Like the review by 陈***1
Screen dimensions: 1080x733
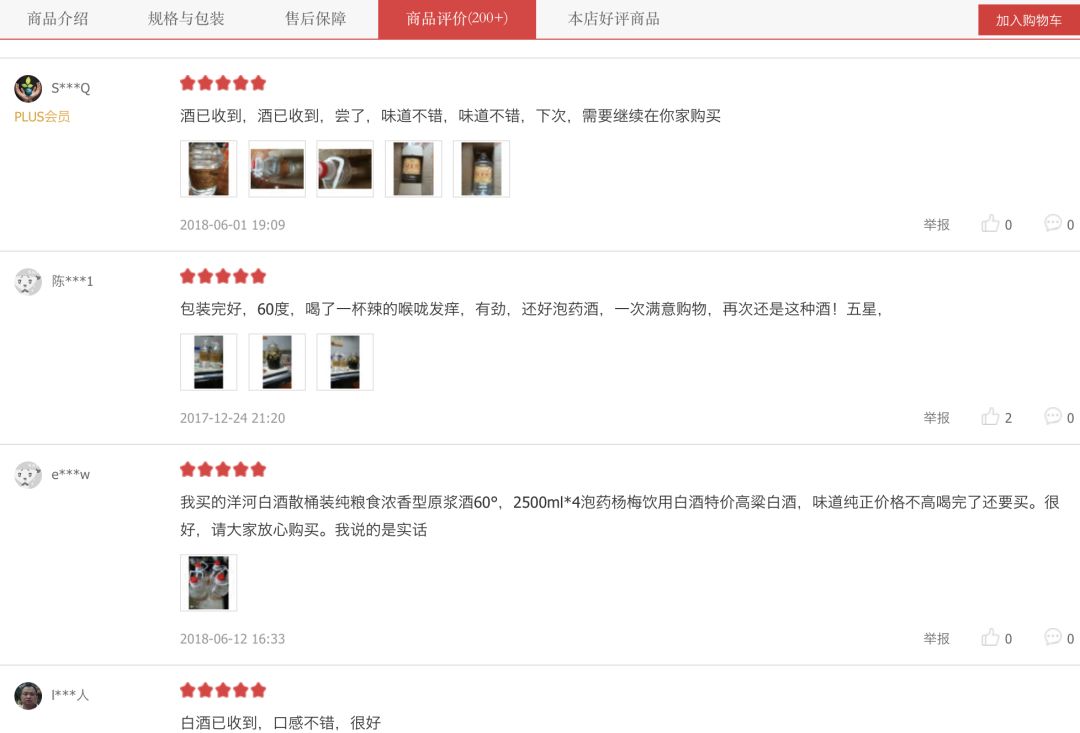point(991,417)
